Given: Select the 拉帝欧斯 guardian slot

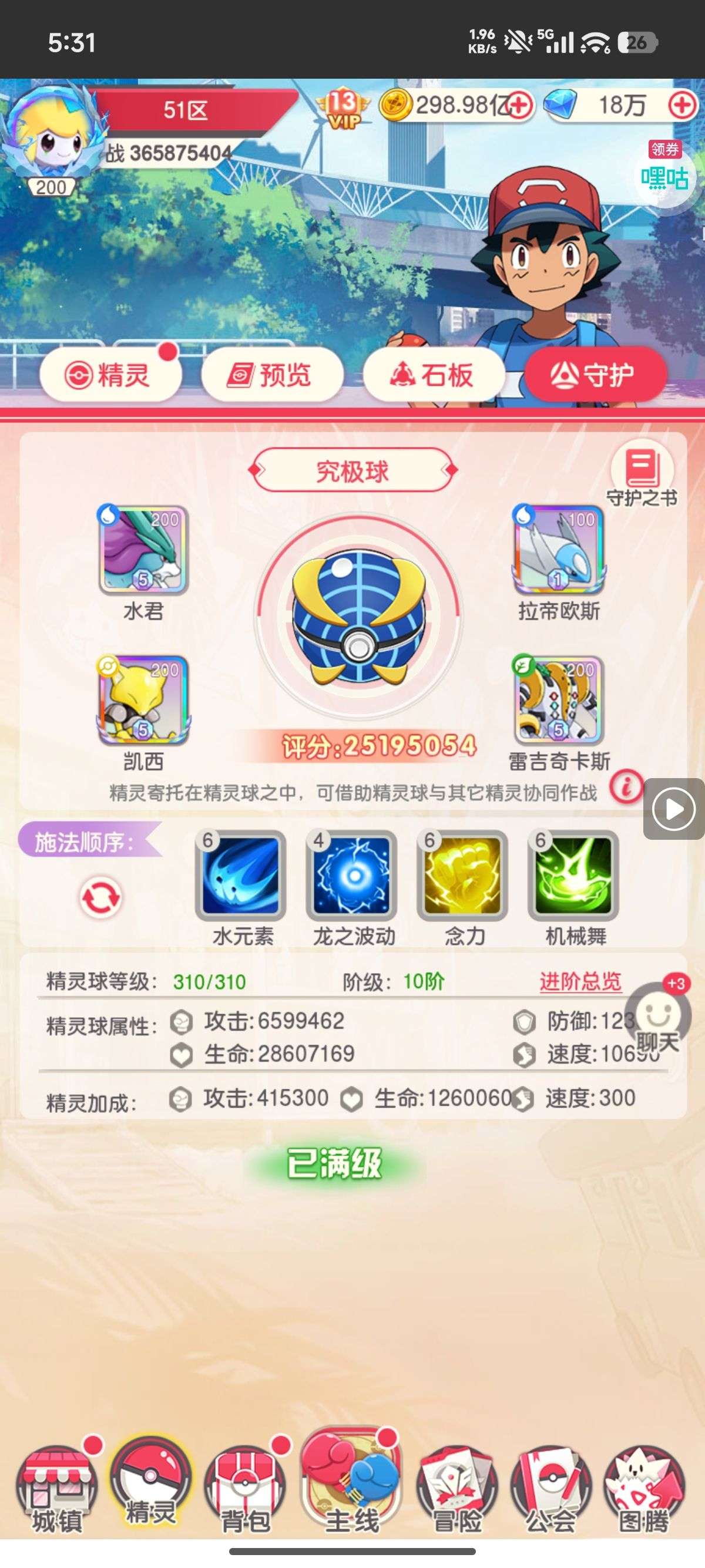Looking at the screenshot, I should click(558, 550).
